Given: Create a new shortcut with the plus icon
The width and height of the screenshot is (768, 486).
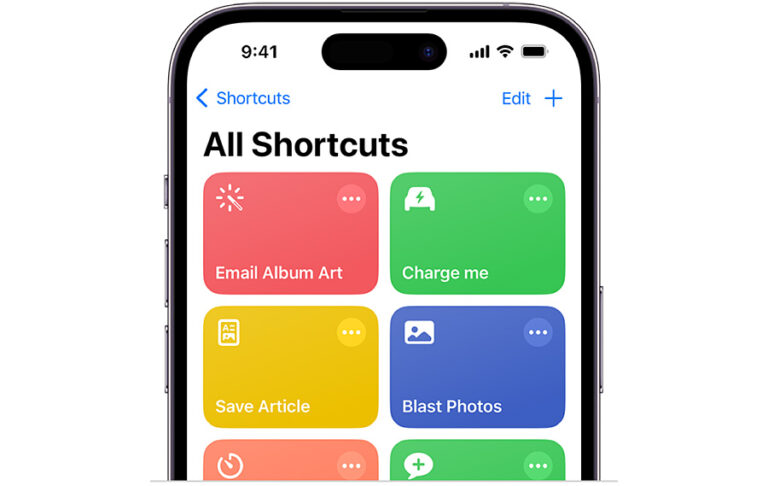Looking at the screenshot, I should (x=553, y=98).
